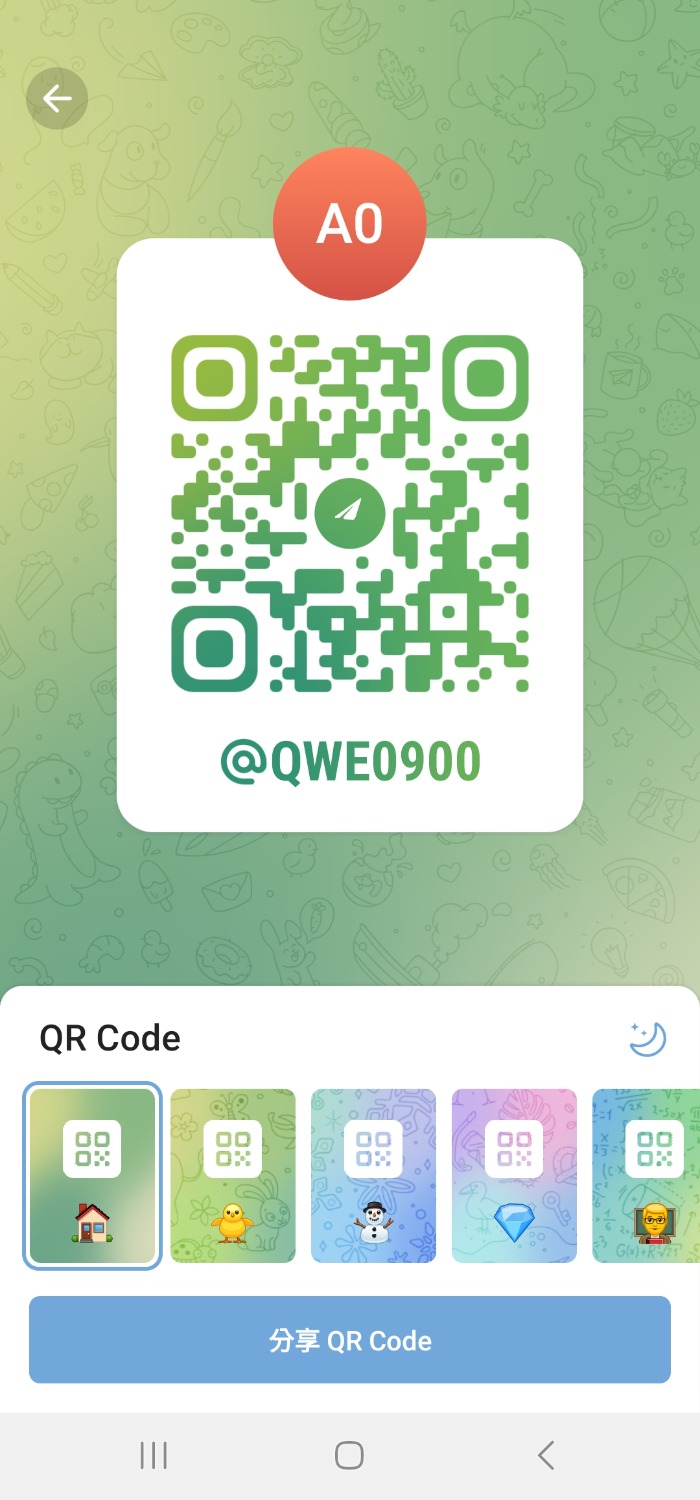Screen dimensions: 700x1500
Task: Open recent apps from the navigation bar
Action: (x=154, y=1455)
